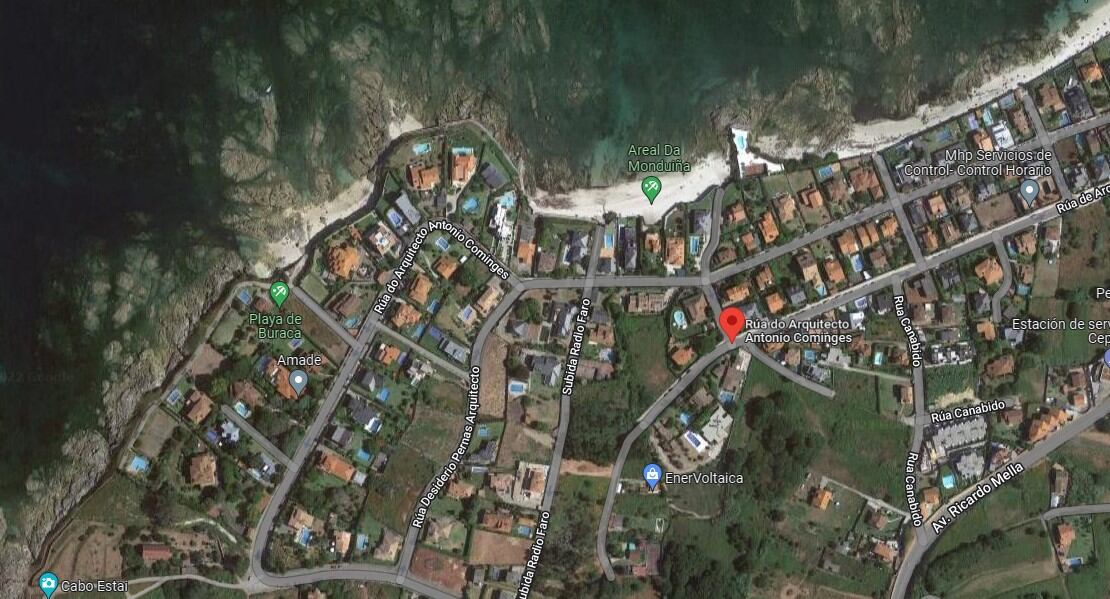1110x599 pixels.
Task: Select the Playa de Buraca marker
Action: click(279, 293)
